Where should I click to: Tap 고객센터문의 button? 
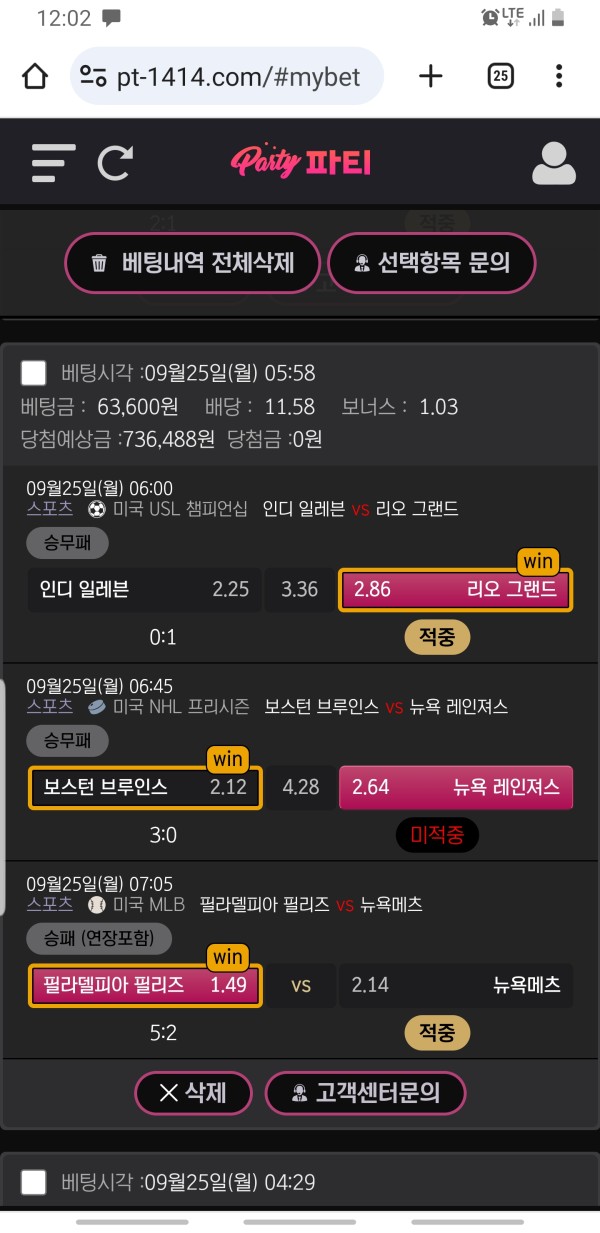click(365, 1093)
